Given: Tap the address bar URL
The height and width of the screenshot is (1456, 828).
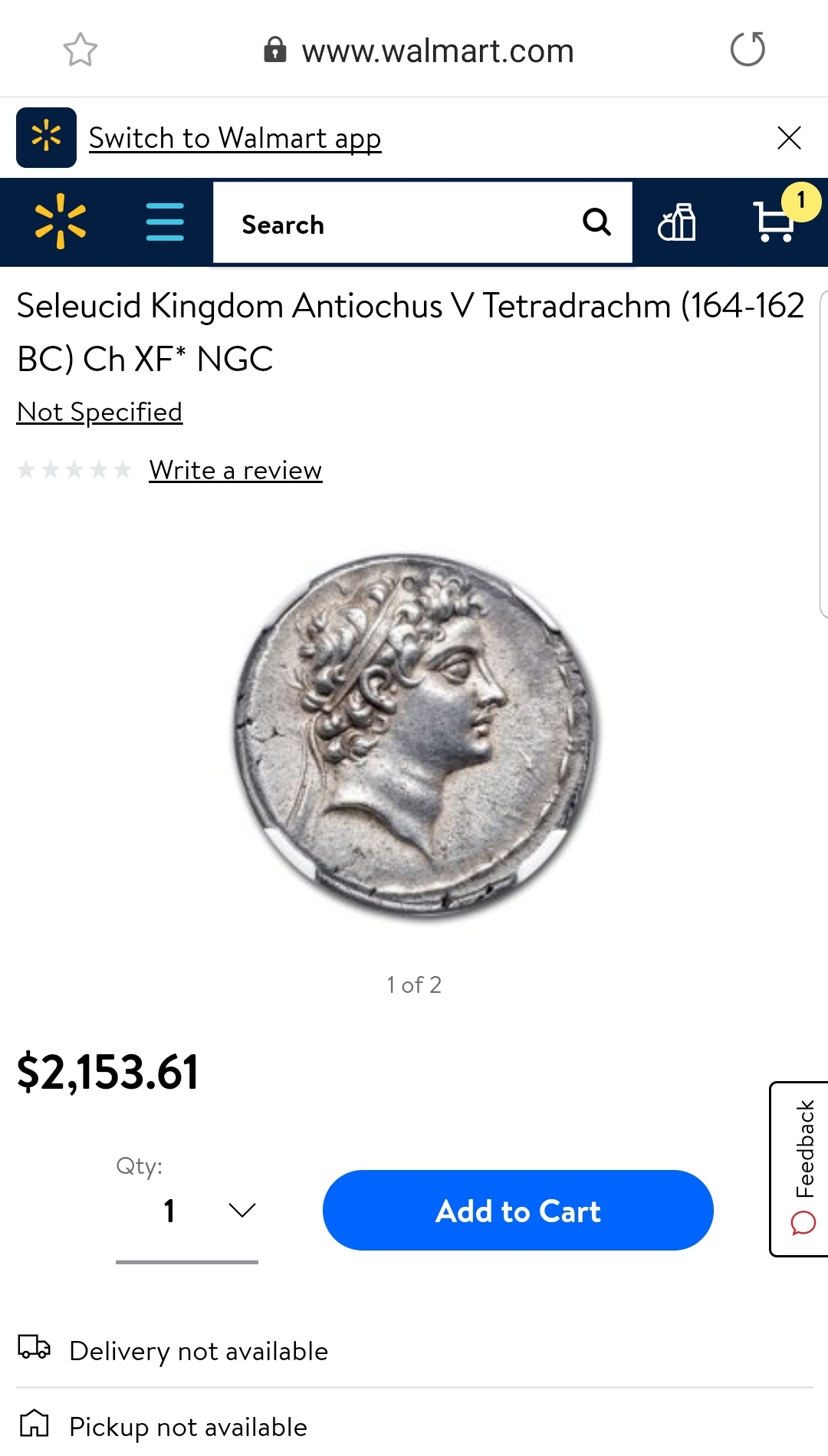Looking at the screenshot, I should tap(437, 51).
